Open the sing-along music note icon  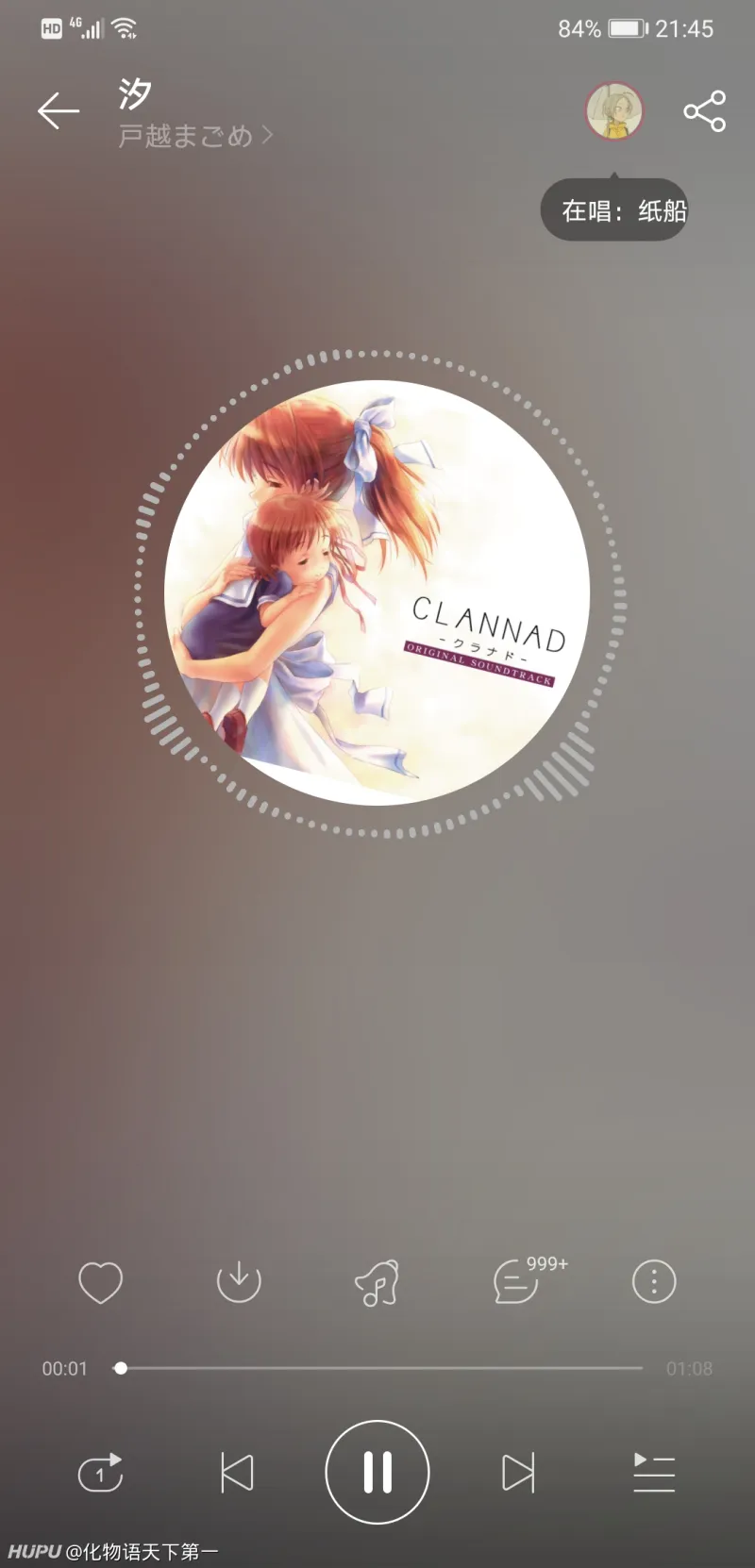(x=377, y=1282)
